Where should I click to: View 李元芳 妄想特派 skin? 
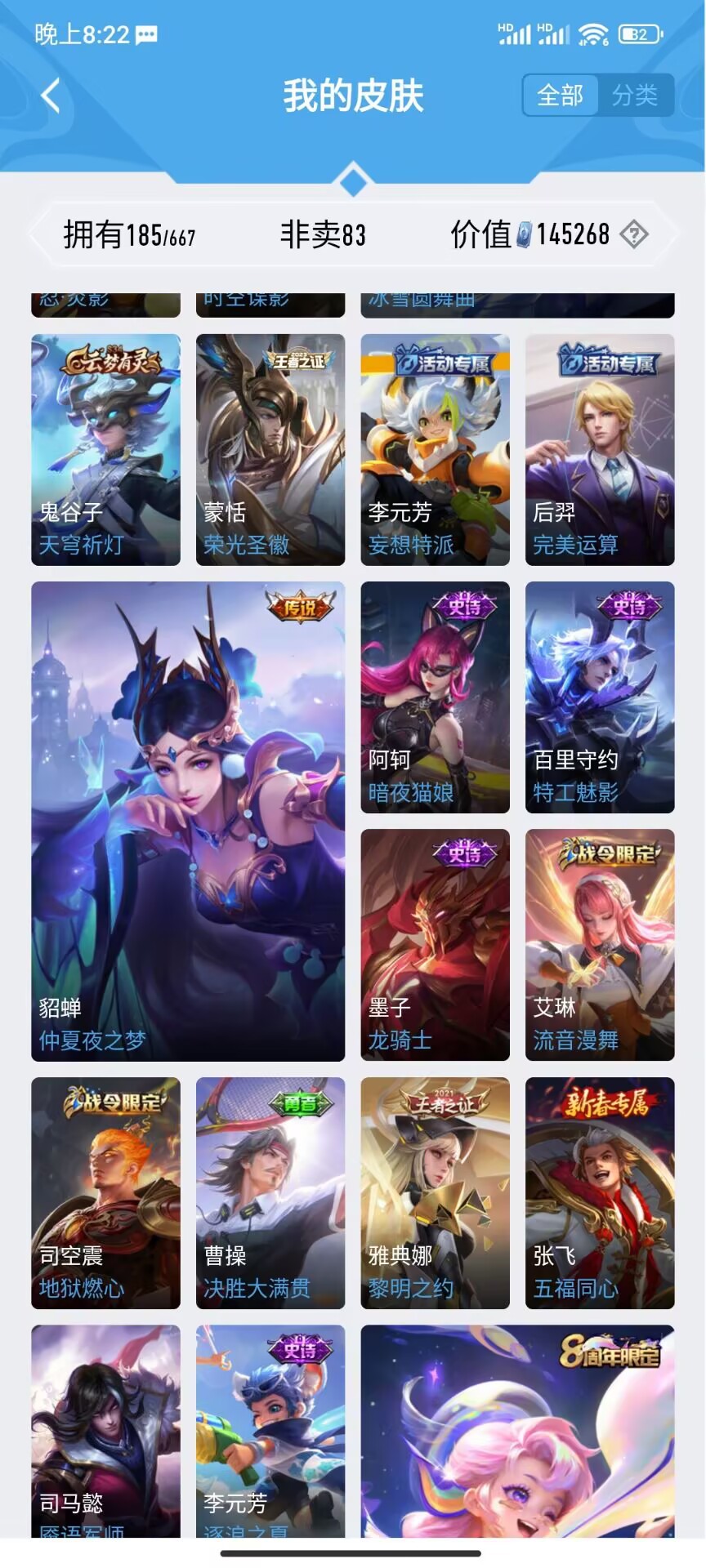[x=435, y=449]
